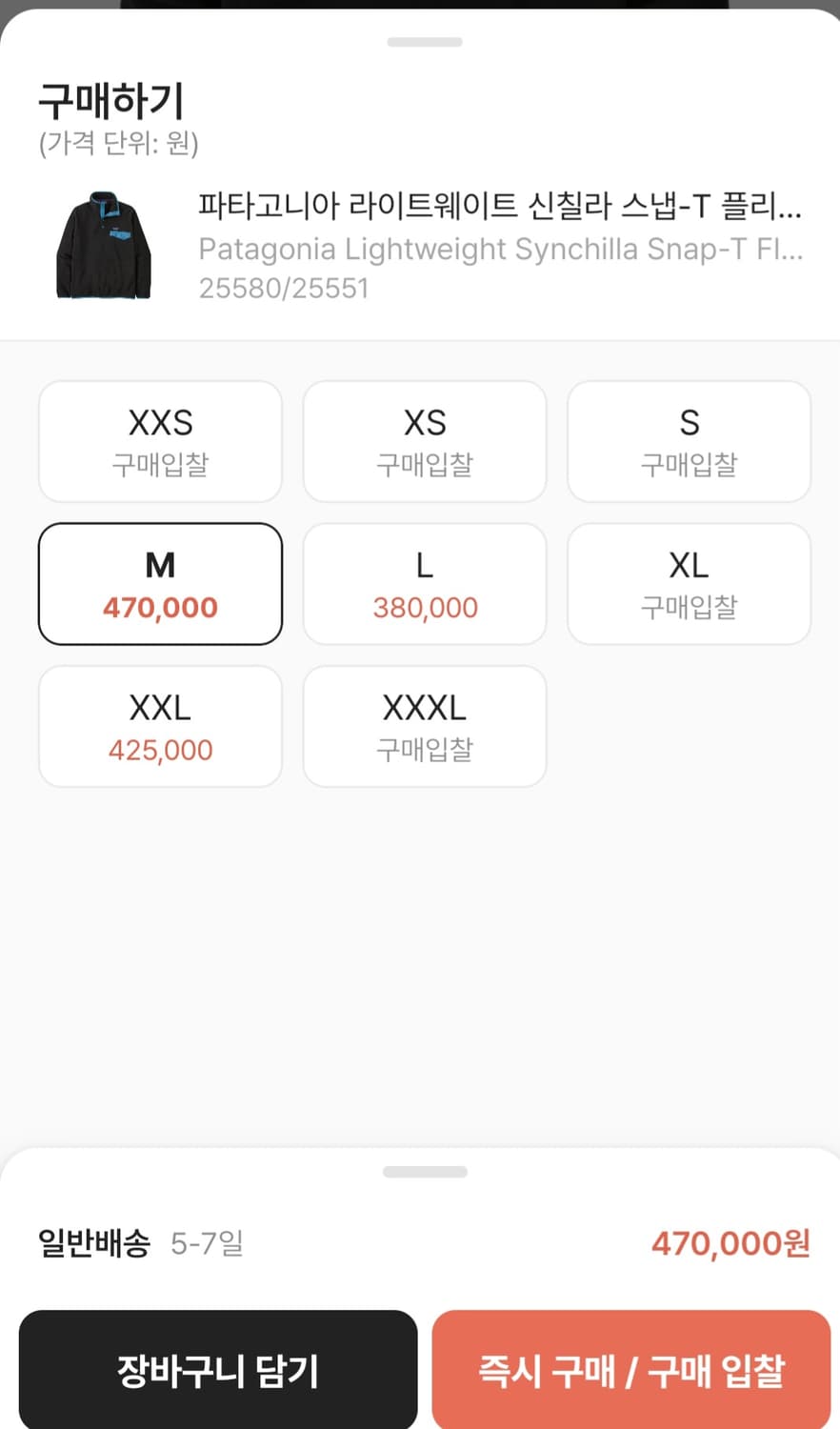
Task: Select the XXS size option
Action: (x=159, y=441)
